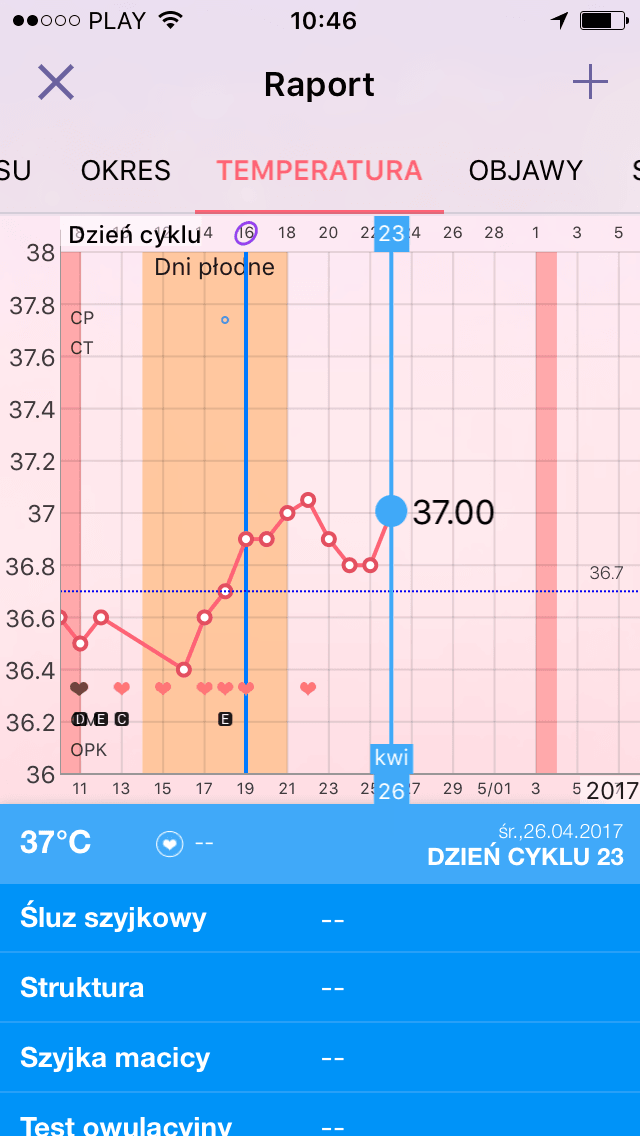This screenshot has height=1136, width=640.
Task: Add a new entry with the plus icon
Action: (590, 82)
